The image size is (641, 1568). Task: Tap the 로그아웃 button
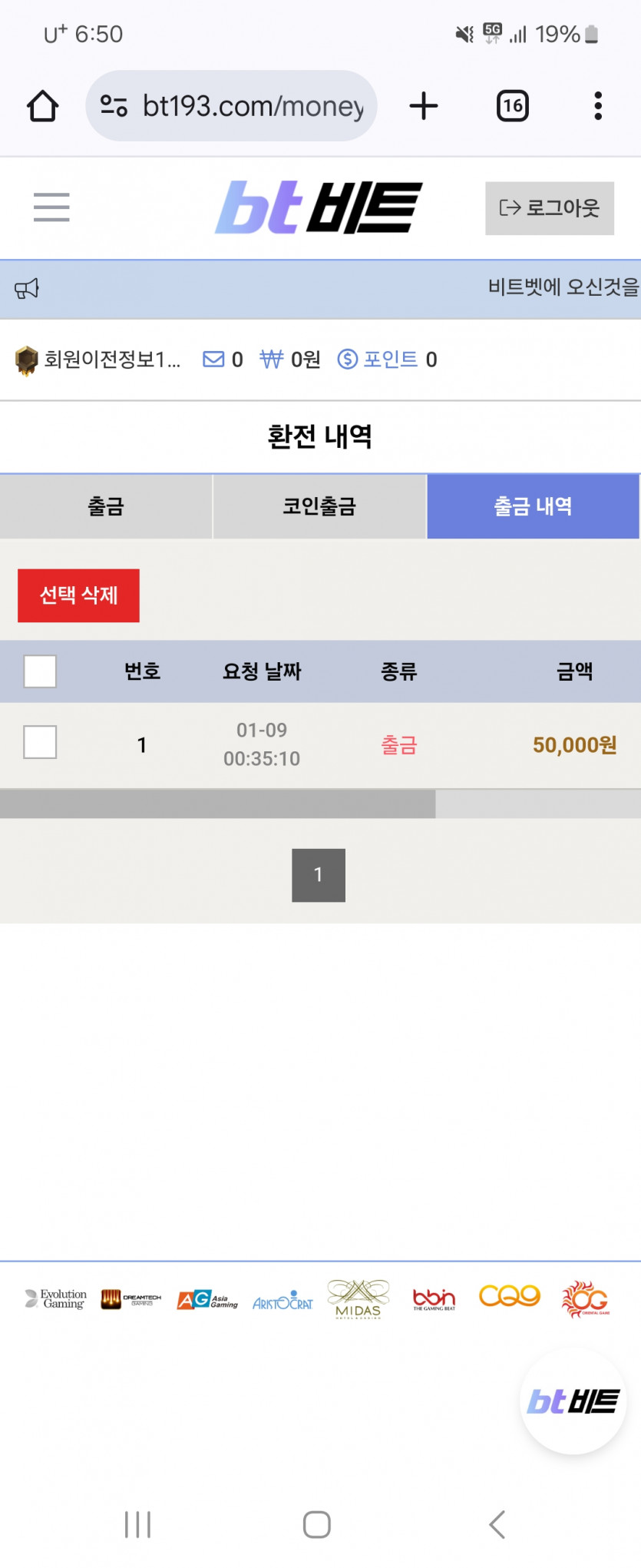point(550,208)
